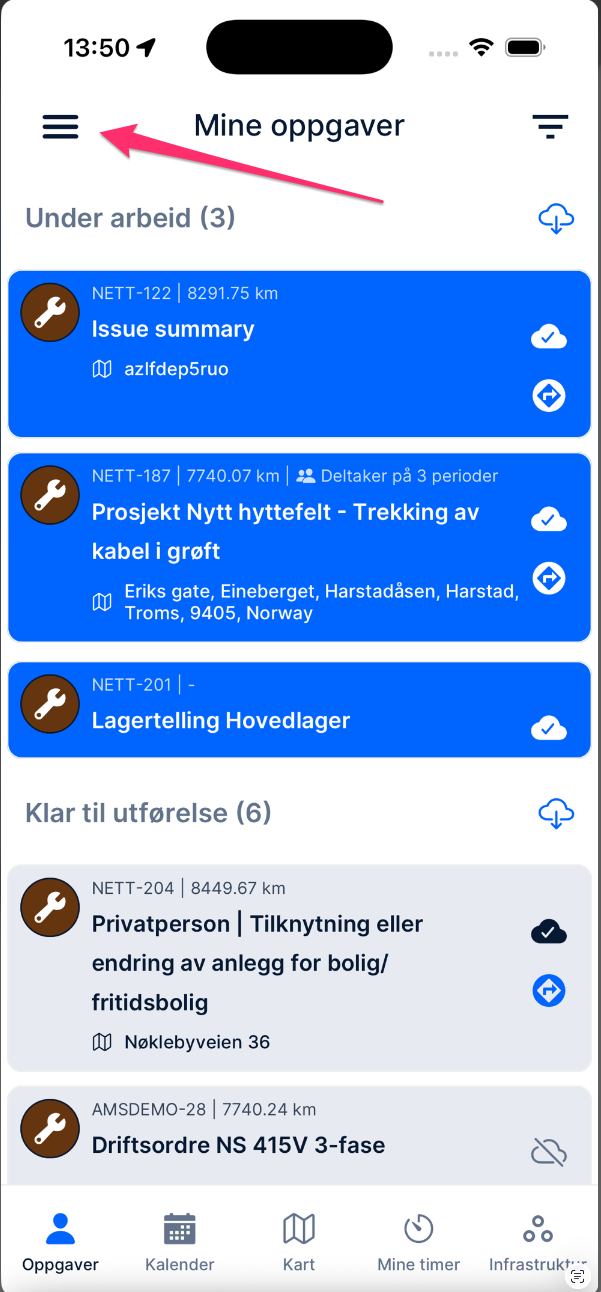Open the hamburger drawer menu
This screenshot has height=1292, width=601.
click(60, 127)
